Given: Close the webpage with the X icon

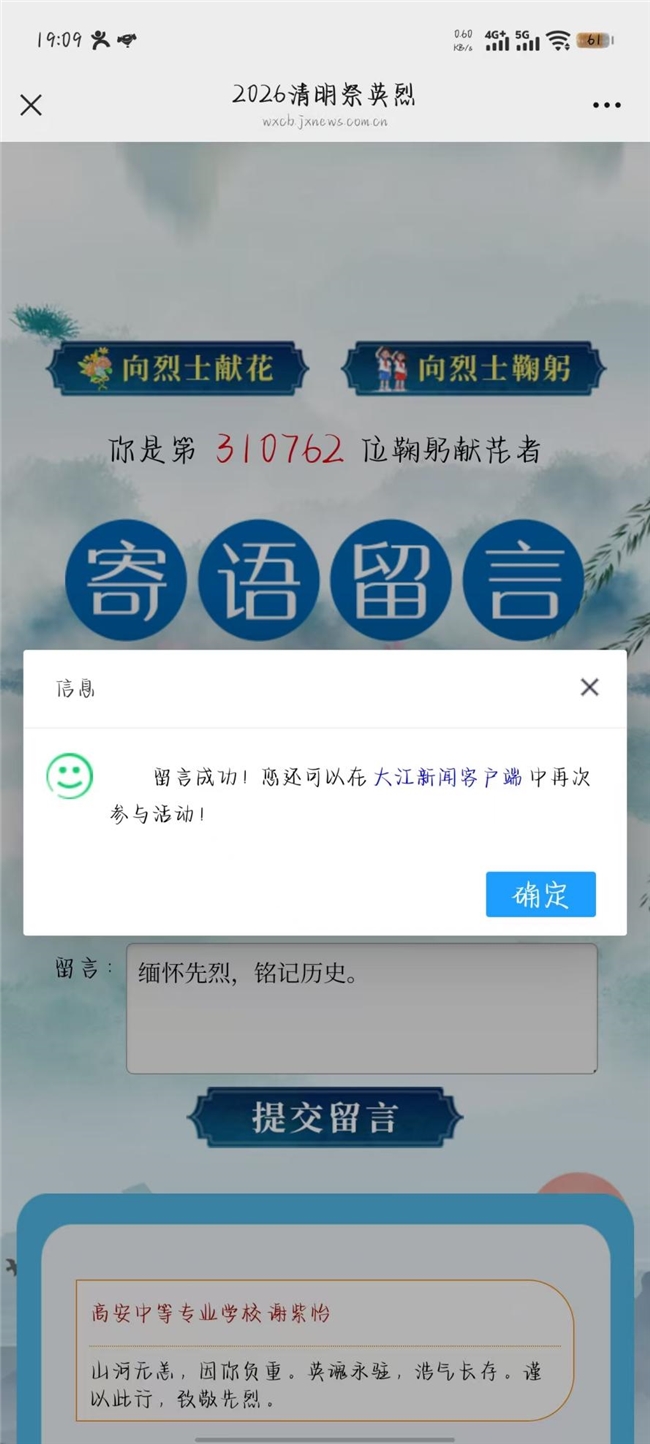Looking at the screenshot, I should [x=31, y=104].
